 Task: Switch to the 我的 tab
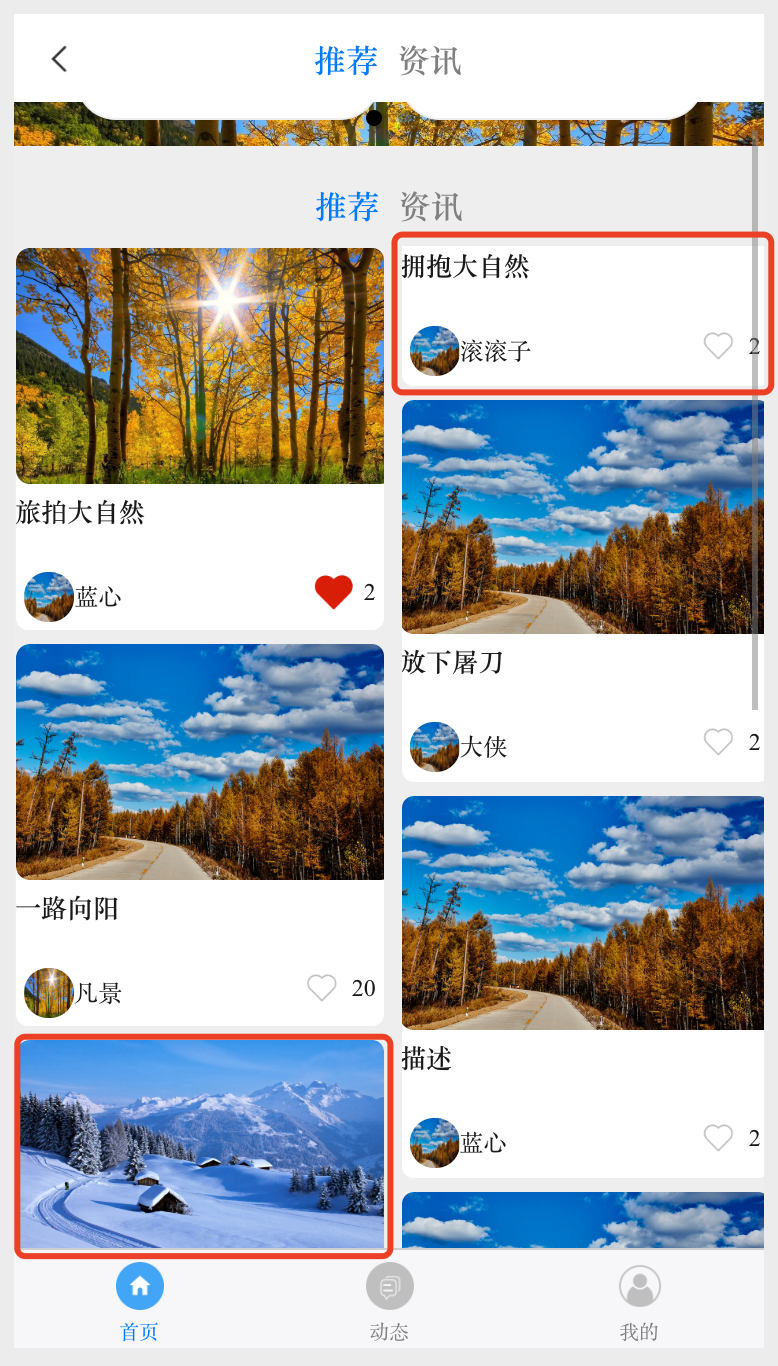tap(639, 1301)
